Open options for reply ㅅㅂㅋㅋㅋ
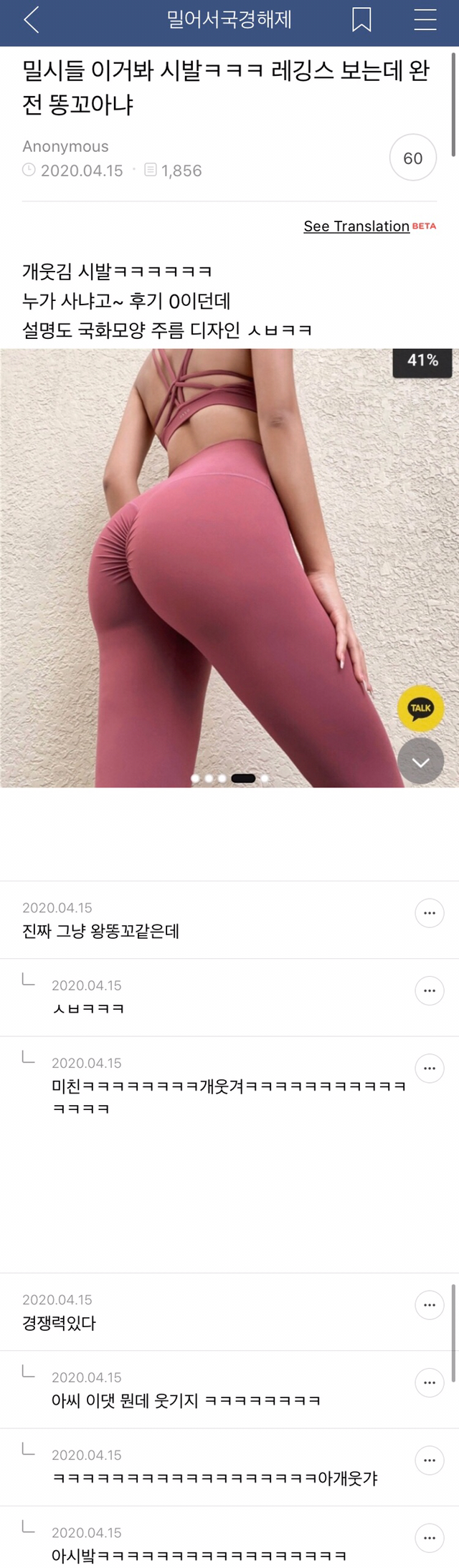Viewport: 459px width, 1568px height. pyautogui.click(x=430, y=990)
